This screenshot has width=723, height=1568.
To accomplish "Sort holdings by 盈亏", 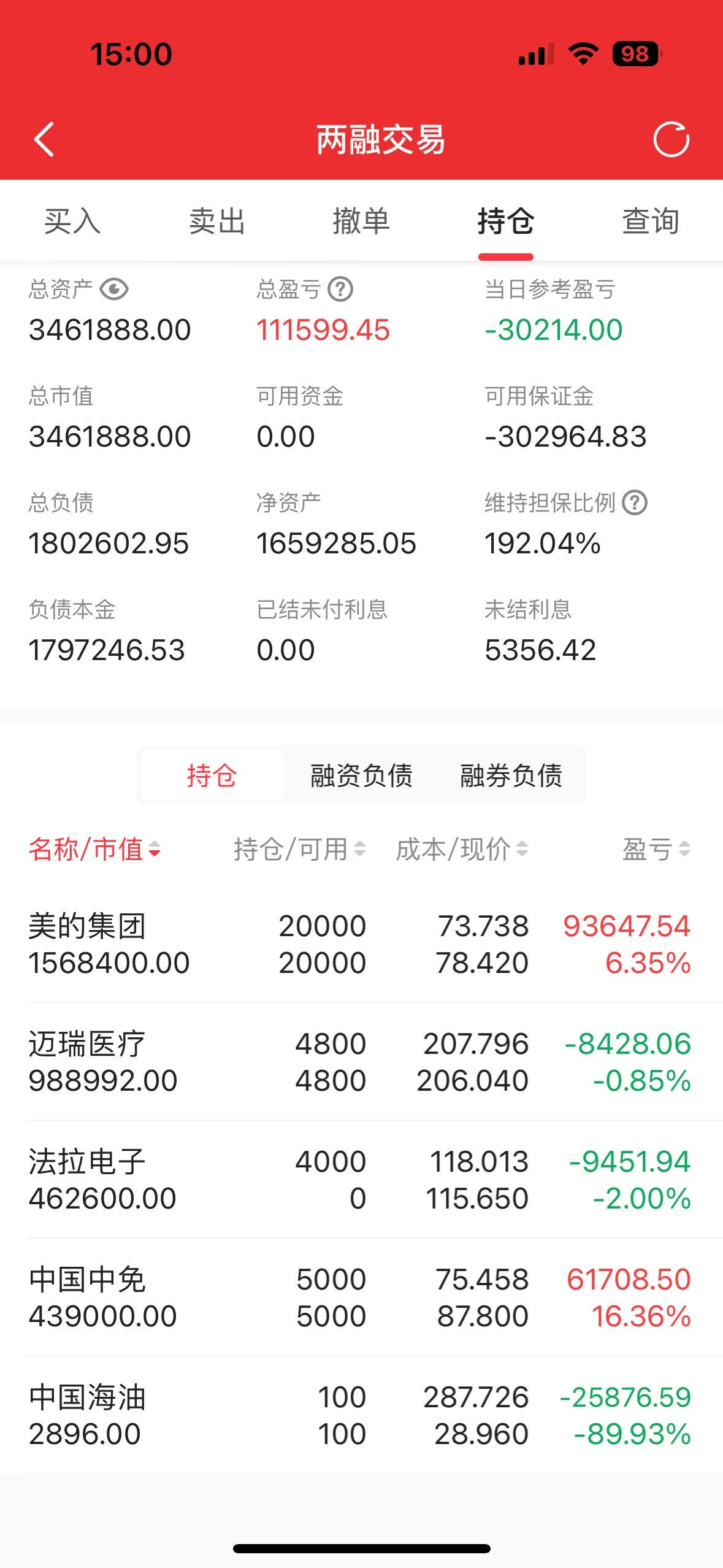I will tap(657, 849).
